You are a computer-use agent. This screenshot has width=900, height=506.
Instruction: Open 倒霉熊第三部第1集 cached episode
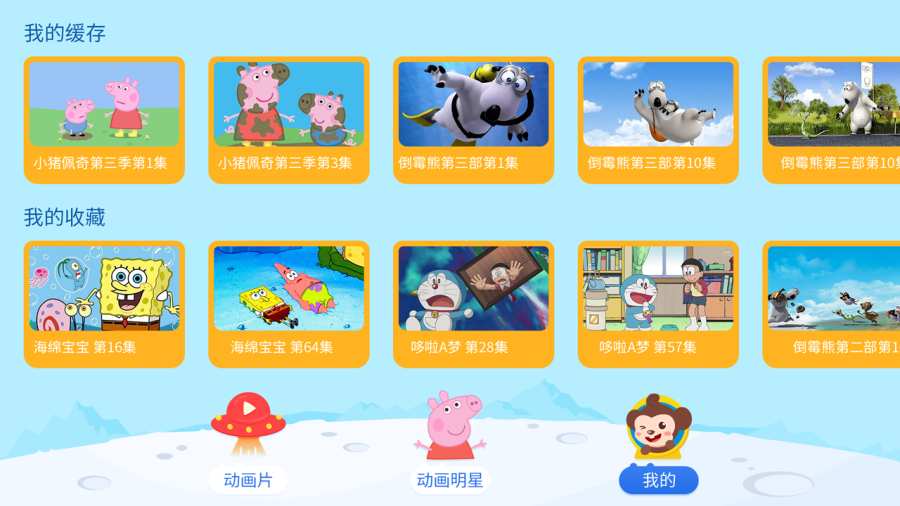click(x=473, y=119)
